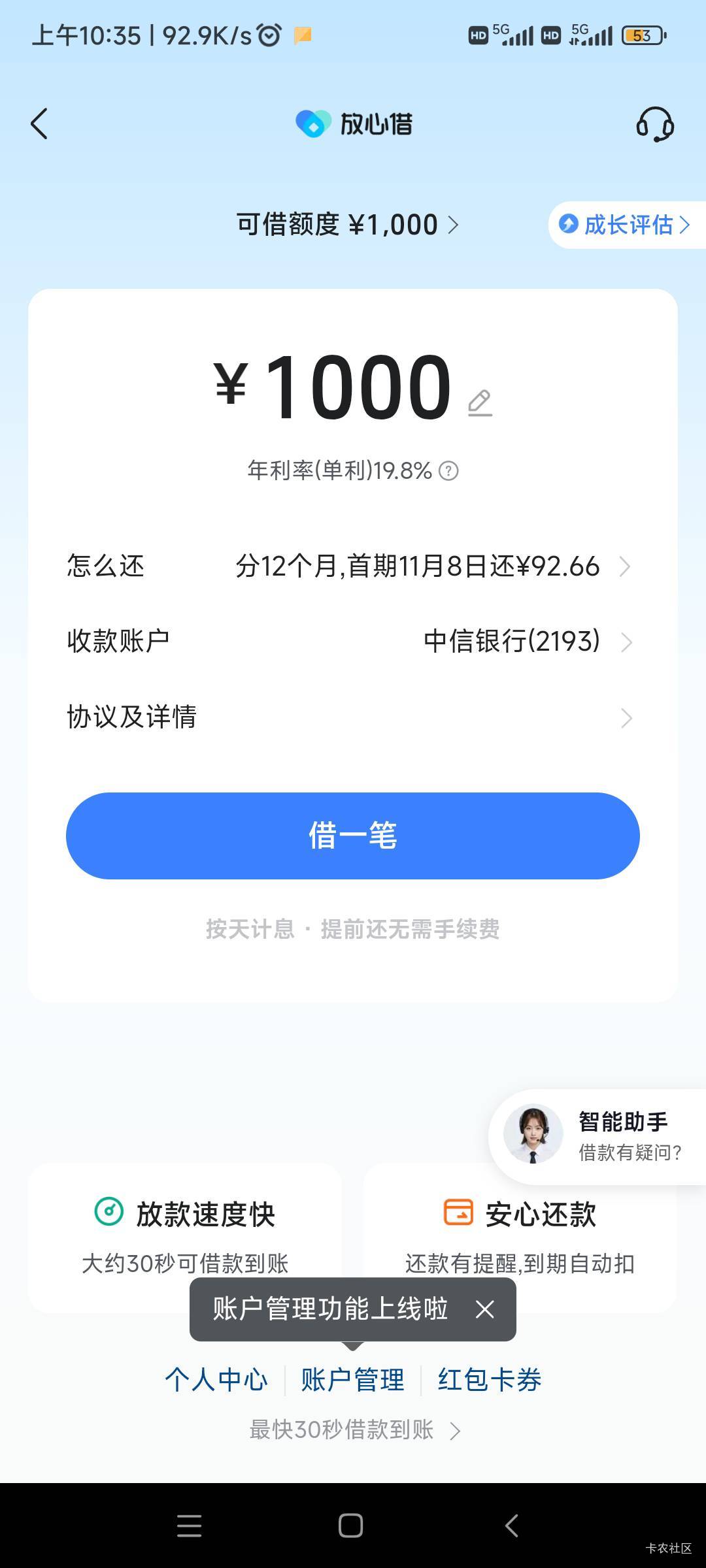Screen dimensions: 706x1568
Task: Tap the 借一笔 button
Action: pos(353,836)
